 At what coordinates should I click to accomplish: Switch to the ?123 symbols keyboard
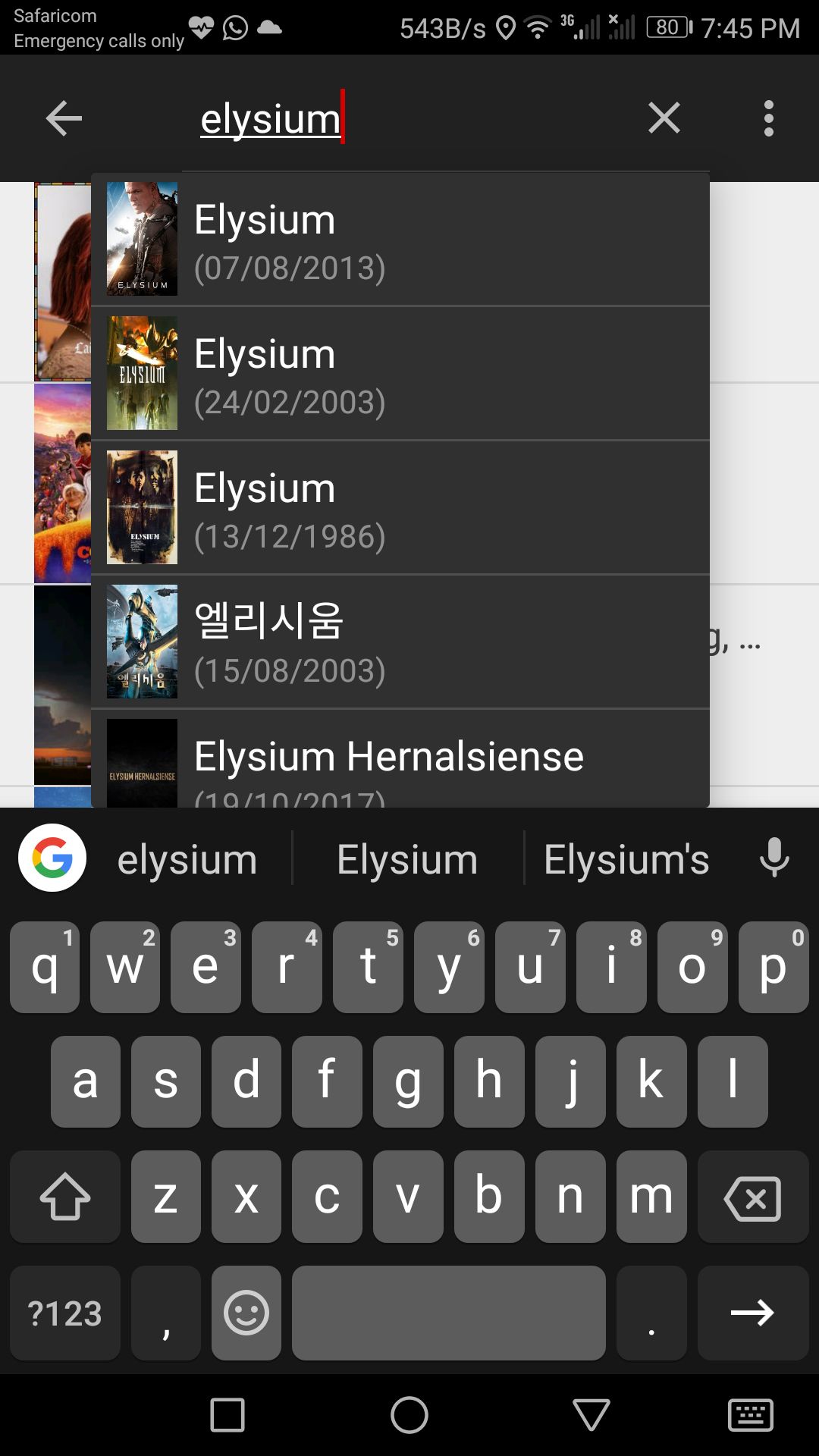(65, 1313)
